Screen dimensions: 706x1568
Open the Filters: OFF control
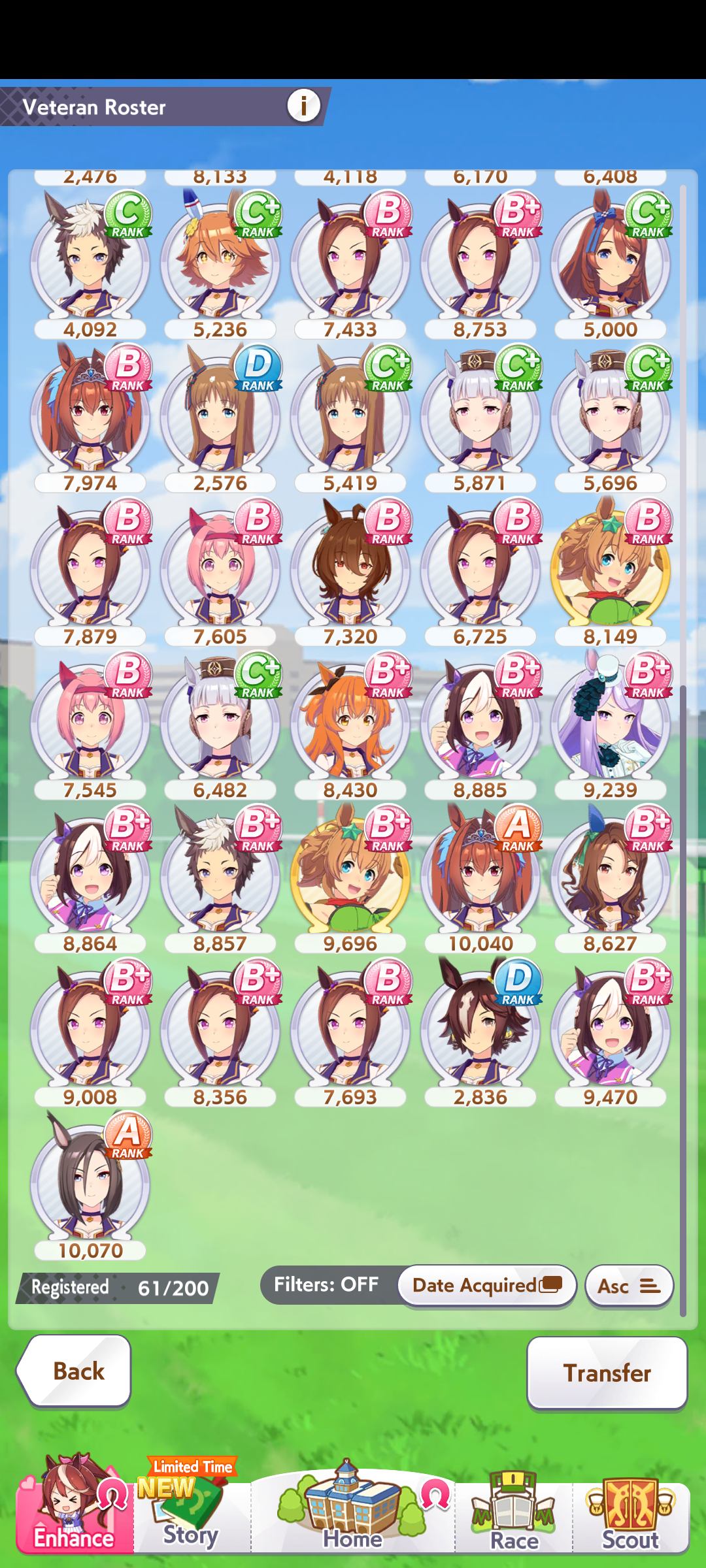[x=327, y=1284]
